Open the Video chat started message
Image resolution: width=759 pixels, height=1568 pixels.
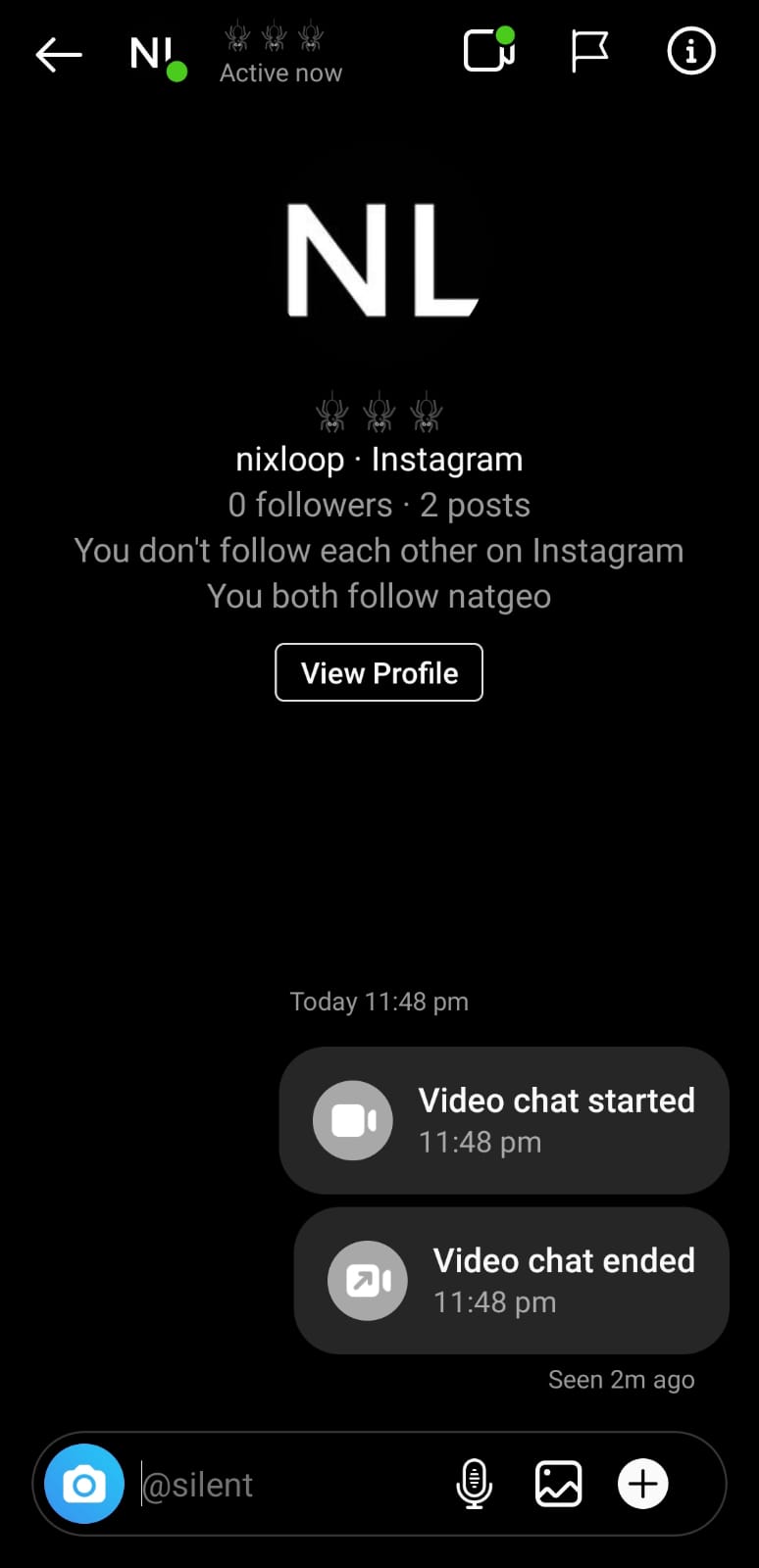(x=504, y=1120)
